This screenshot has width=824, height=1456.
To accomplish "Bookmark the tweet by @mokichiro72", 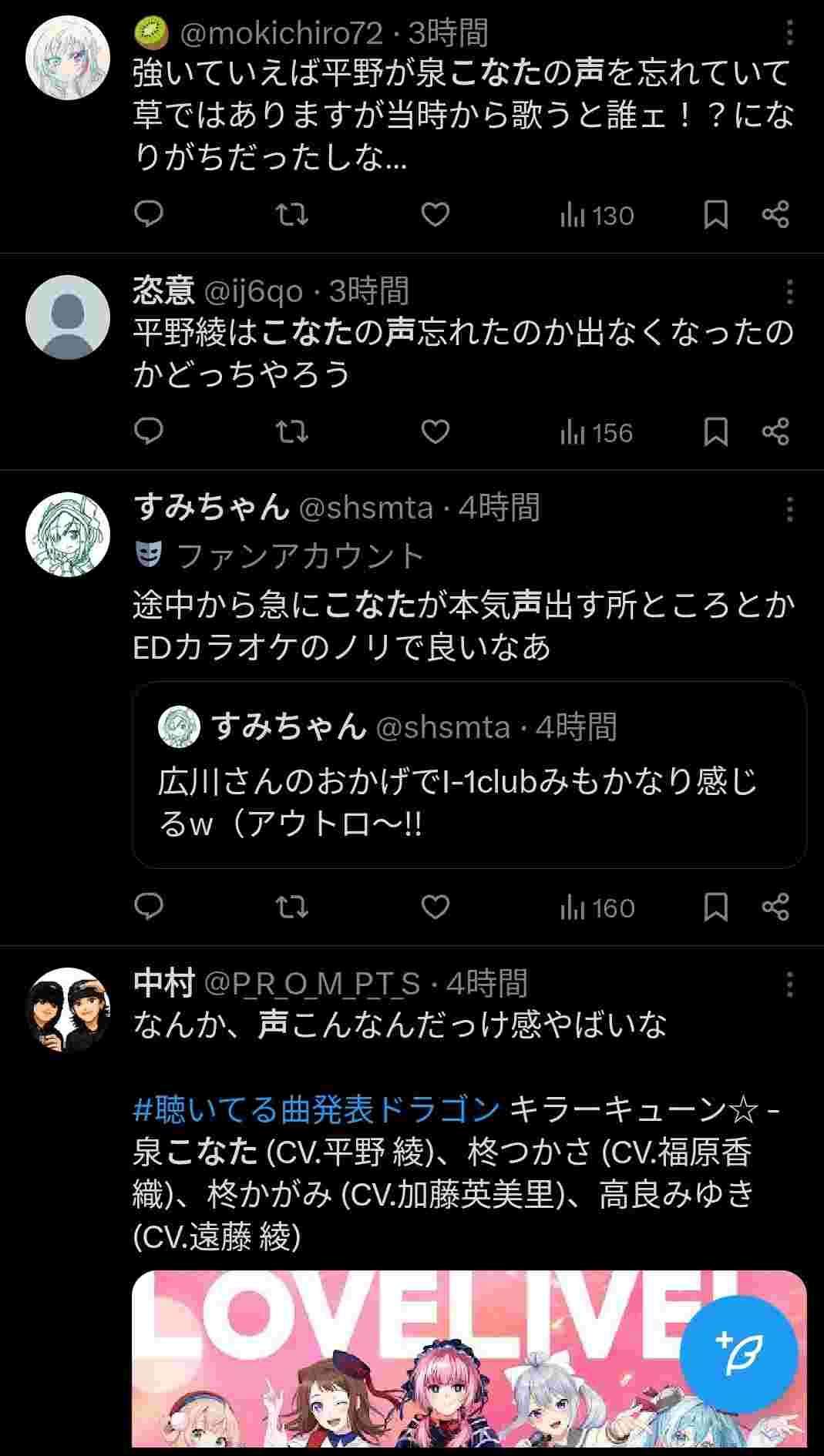I will [715, 214].
